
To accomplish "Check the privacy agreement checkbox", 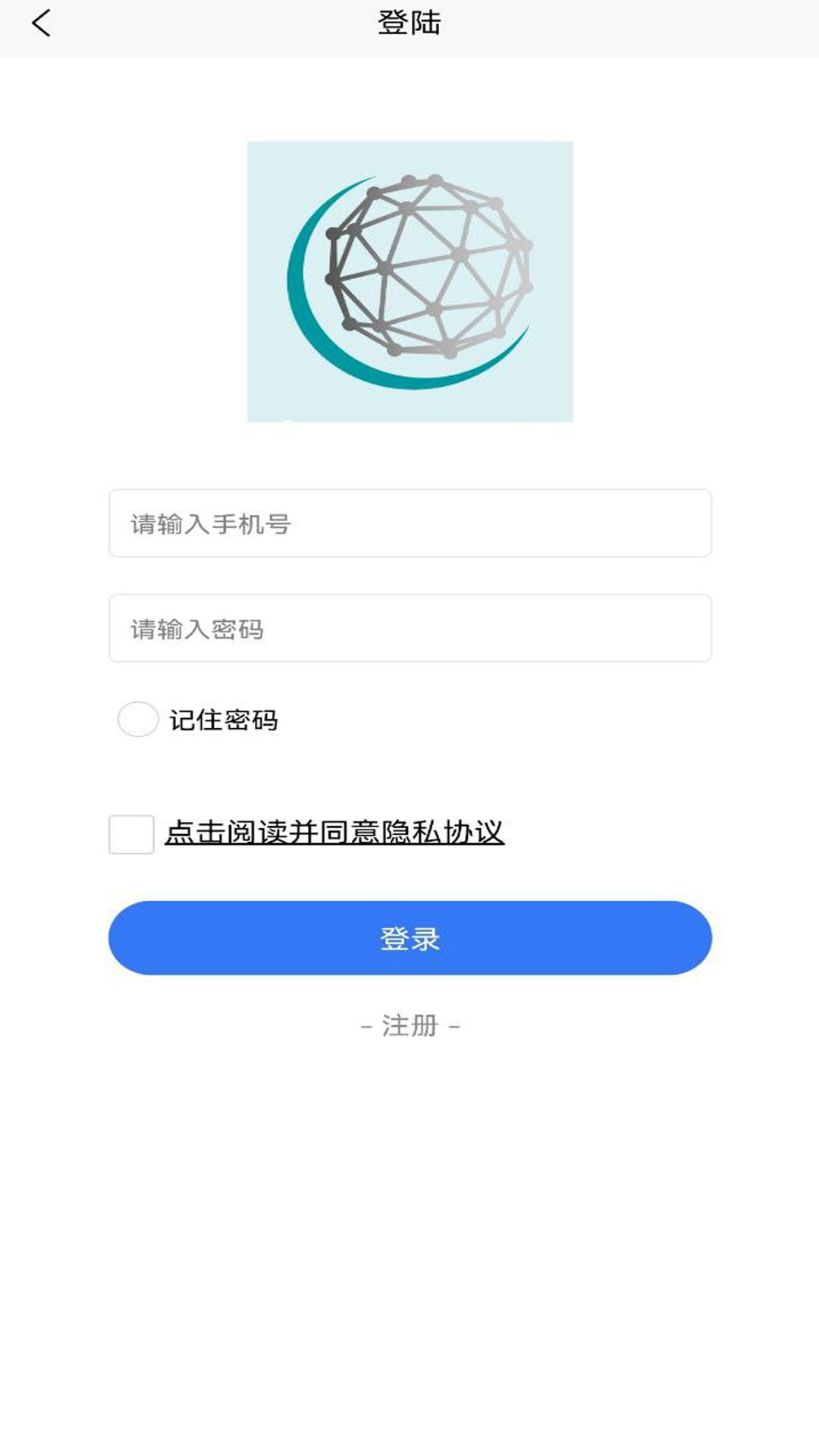I will point(131,834).
